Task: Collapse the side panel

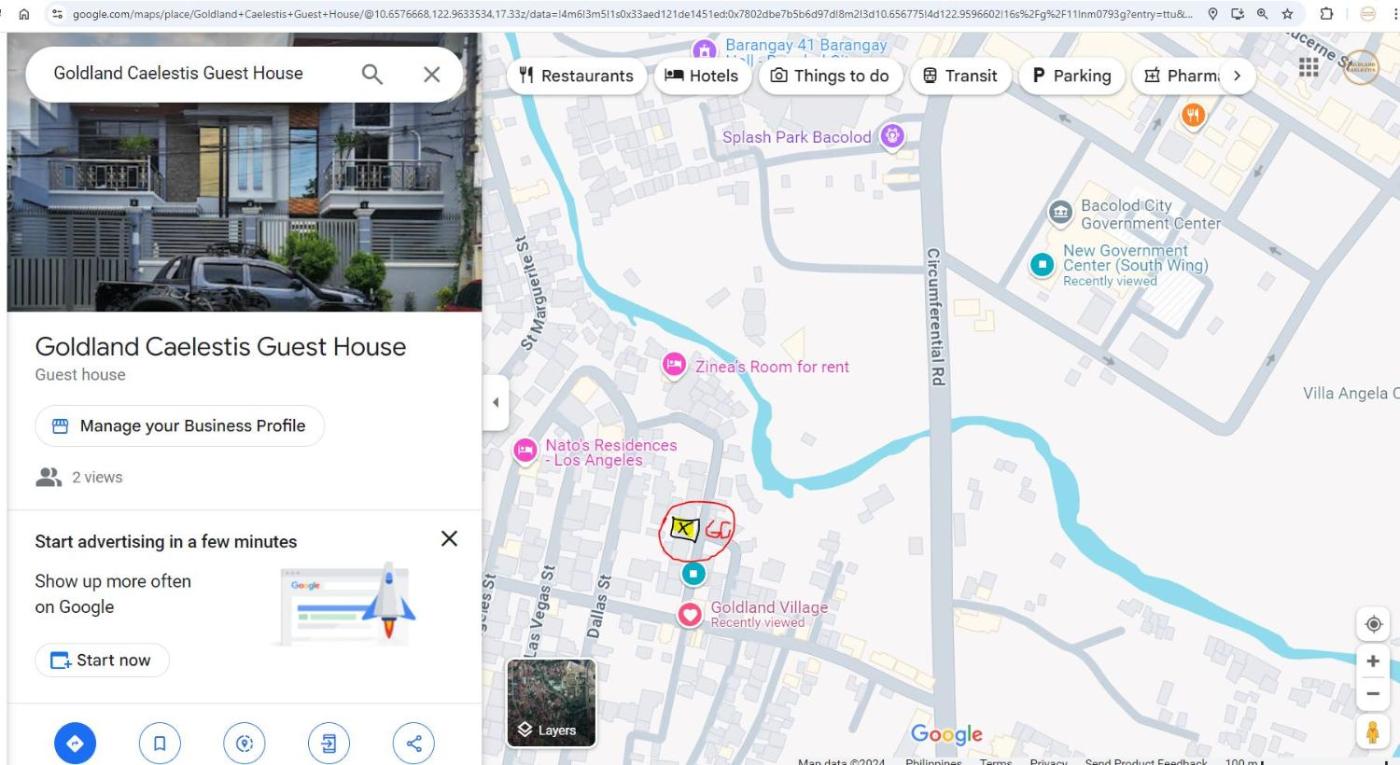Action: pyautogui.click(x=495, y=403)
